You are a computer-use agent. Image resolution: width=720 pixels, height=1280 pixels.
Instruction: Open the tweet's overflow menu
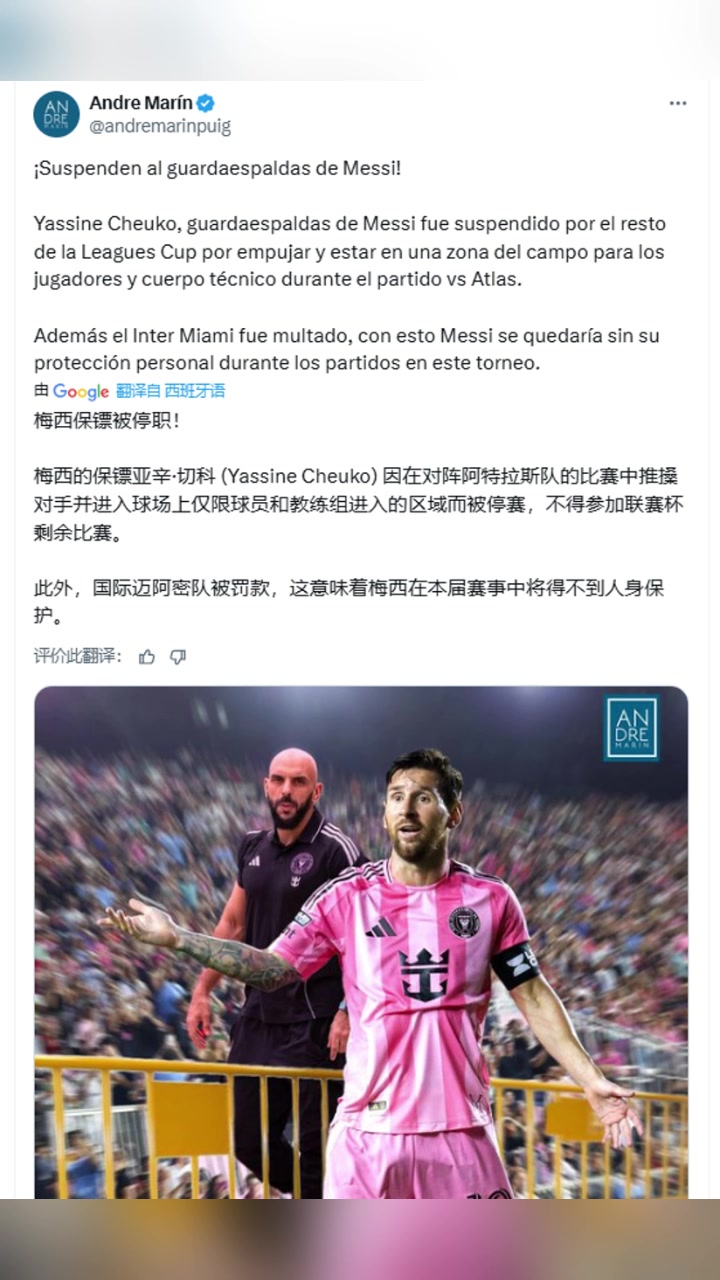[677, 103]
